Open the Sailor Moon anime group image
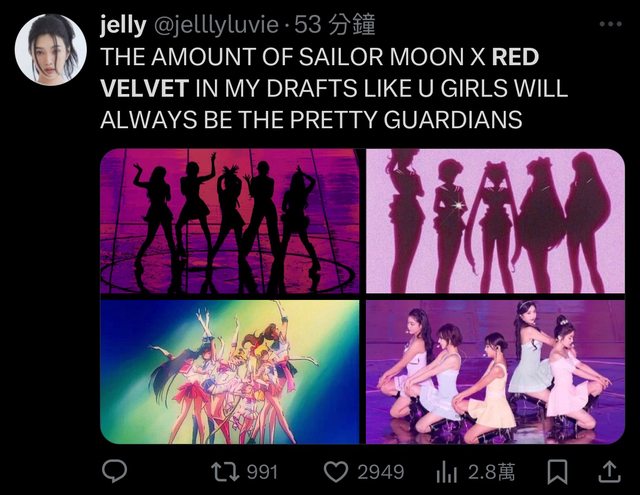The image size is (640, 495). click(229, 371)
